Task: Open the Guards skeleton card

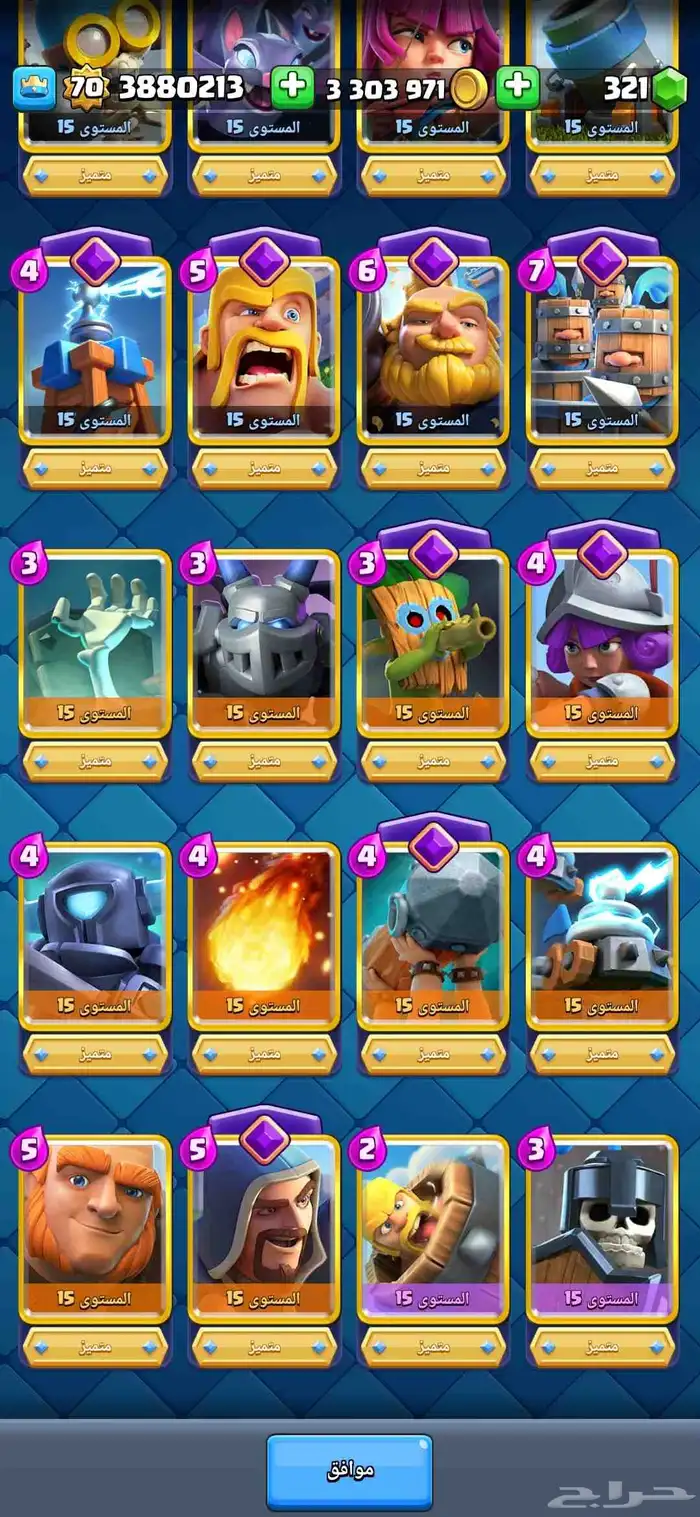Action: [x=602, y=1229]
